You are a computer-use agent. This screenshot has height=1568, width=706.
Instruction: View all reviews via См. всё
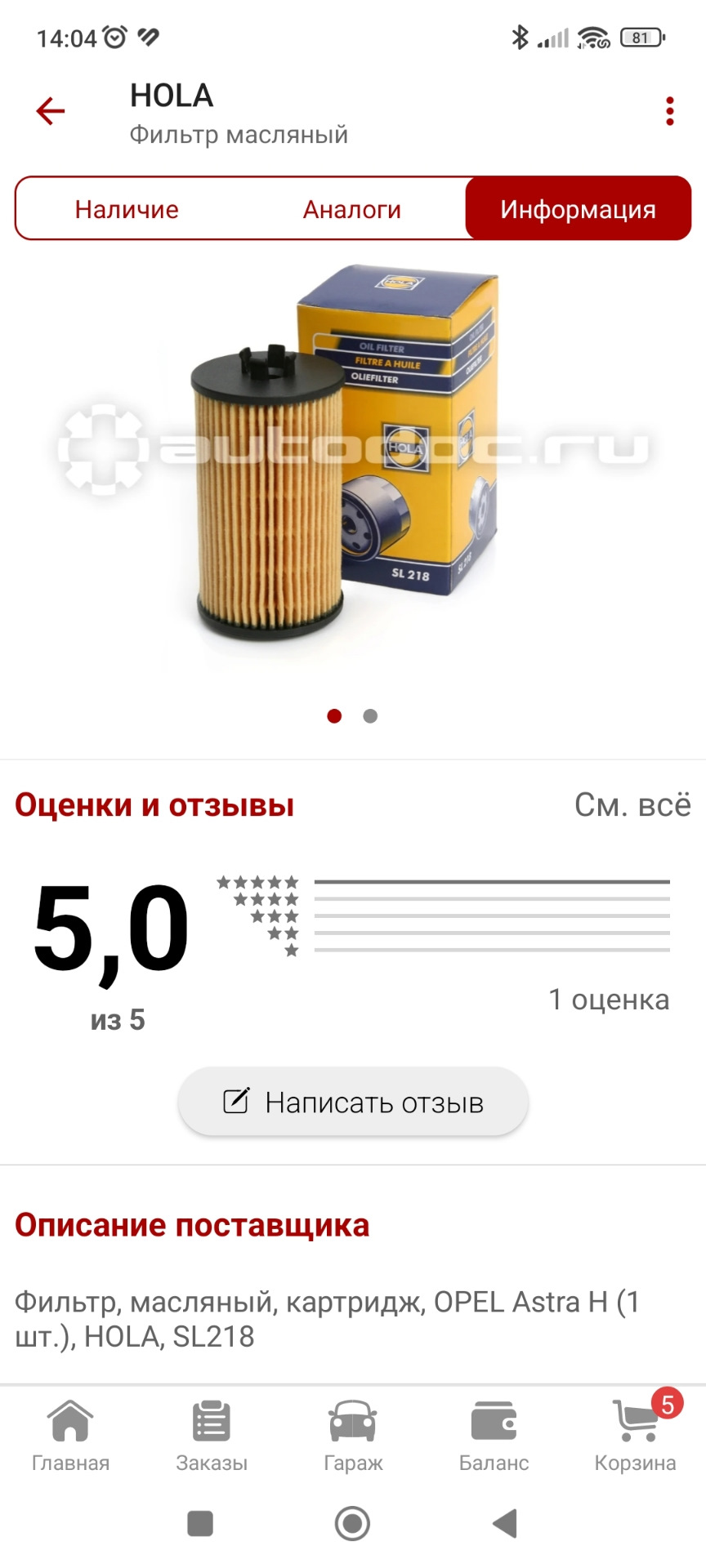[x=632, y=804]
